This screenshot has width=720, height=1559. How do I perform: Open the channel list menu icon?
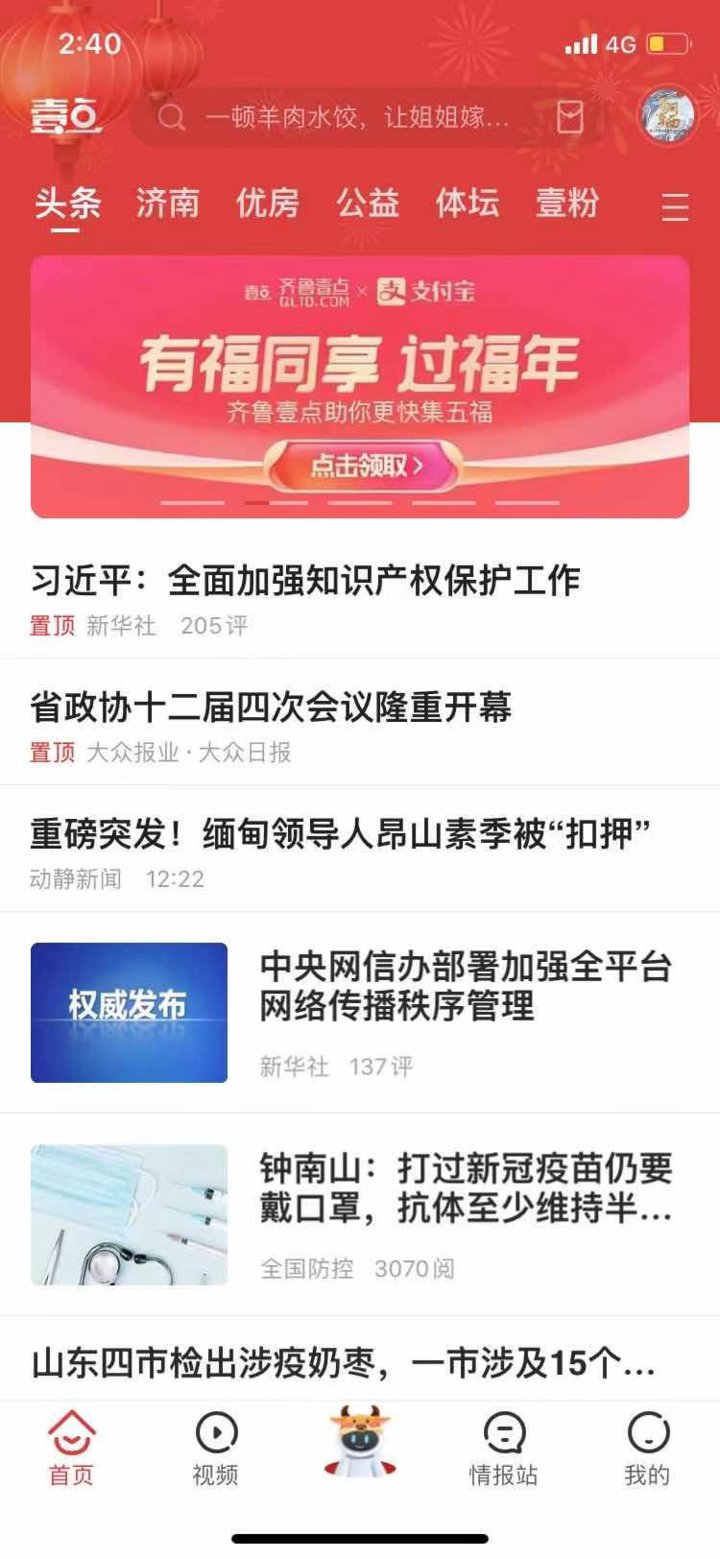point(675,208)
